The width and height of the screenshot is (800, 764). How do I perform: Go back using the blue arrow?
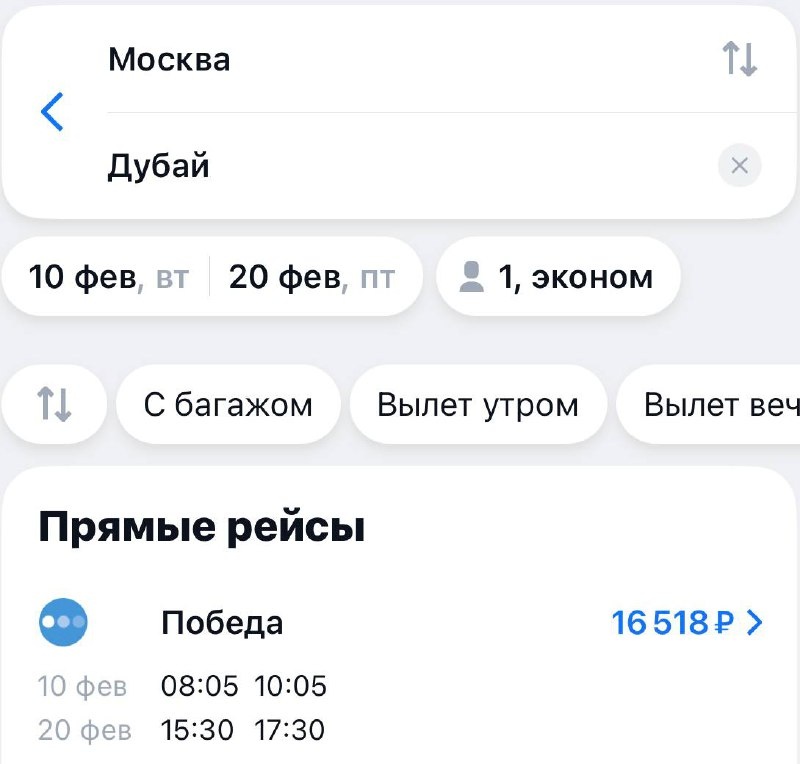coord(52,112)
